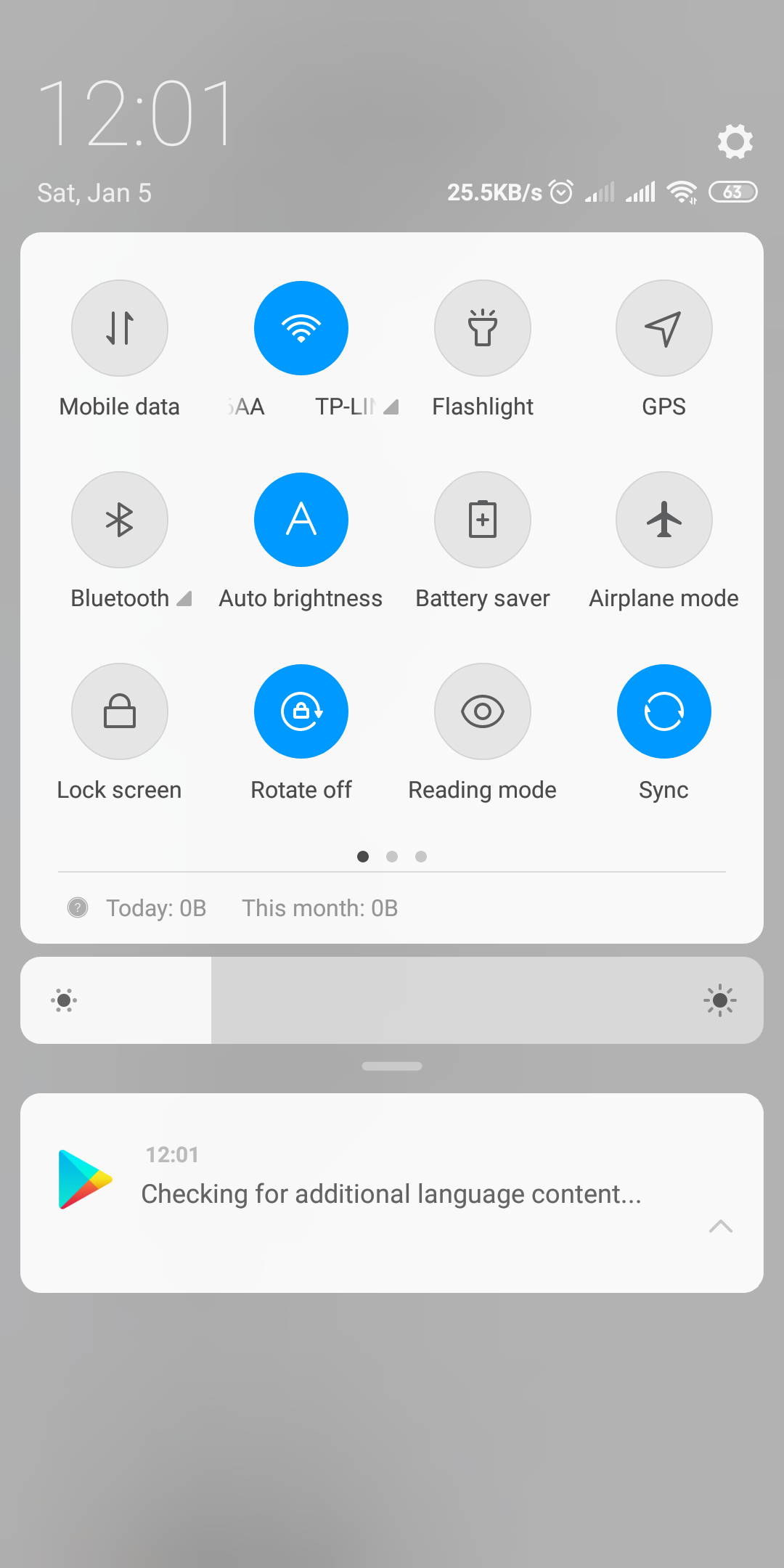The image size is (784, 1568).
Task: Enable Bluetooth
Action: click(x=120, y=520)
